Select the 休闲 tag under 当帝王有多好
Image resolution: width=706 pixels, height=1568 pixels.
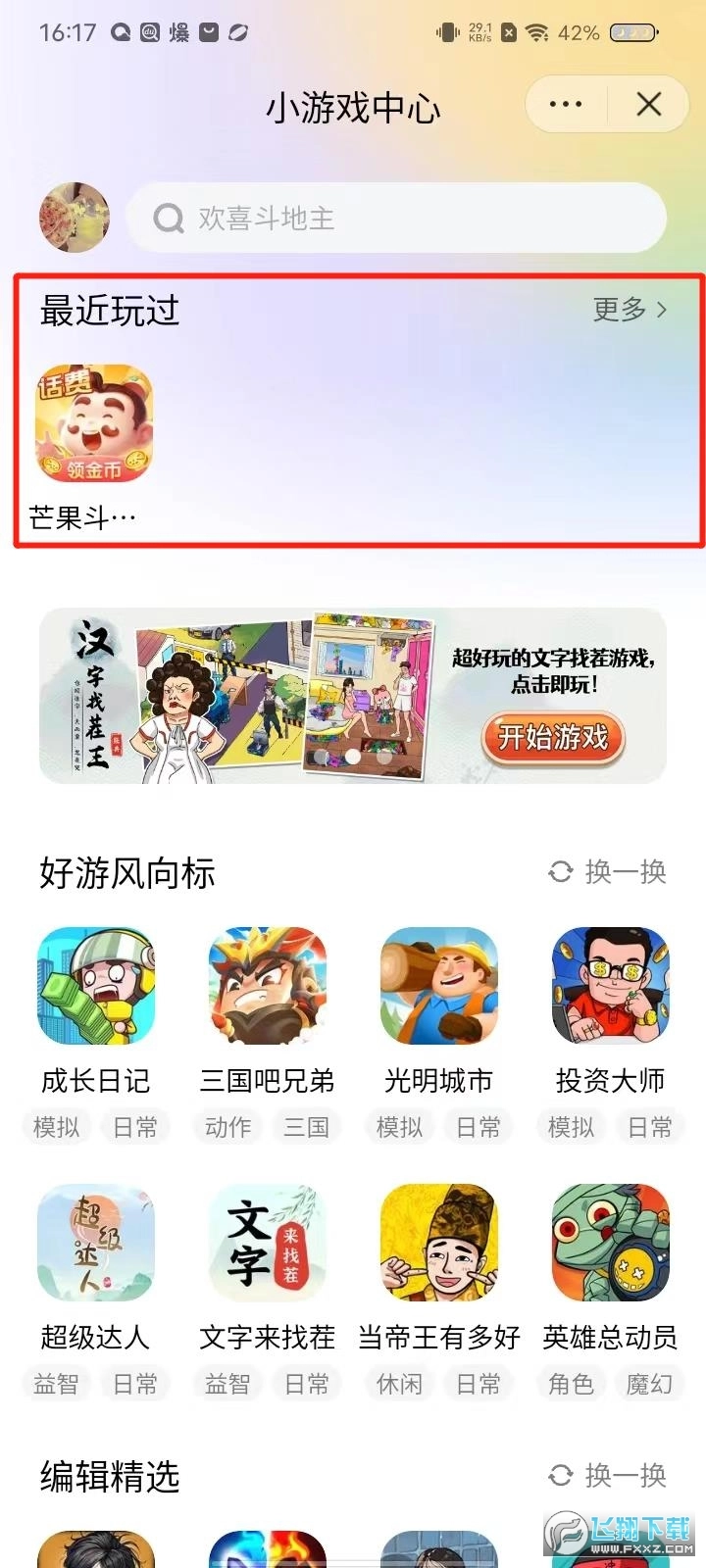400,1384
